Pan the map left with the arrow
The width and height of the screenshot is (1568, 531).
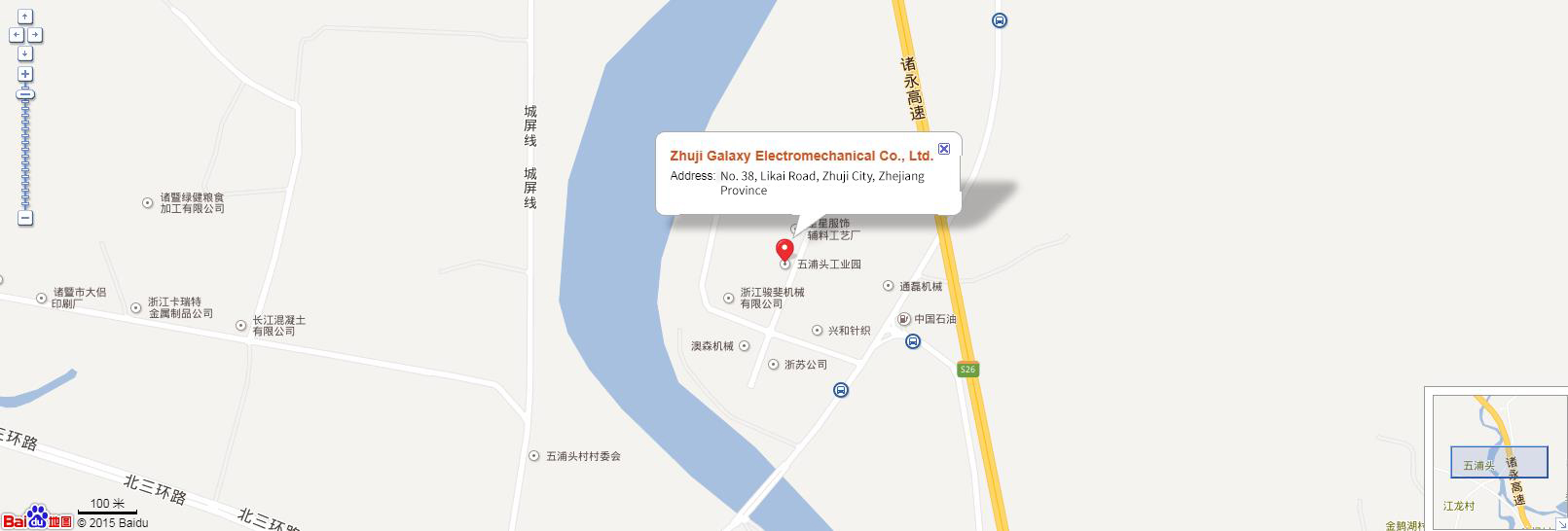pos(16,35)
